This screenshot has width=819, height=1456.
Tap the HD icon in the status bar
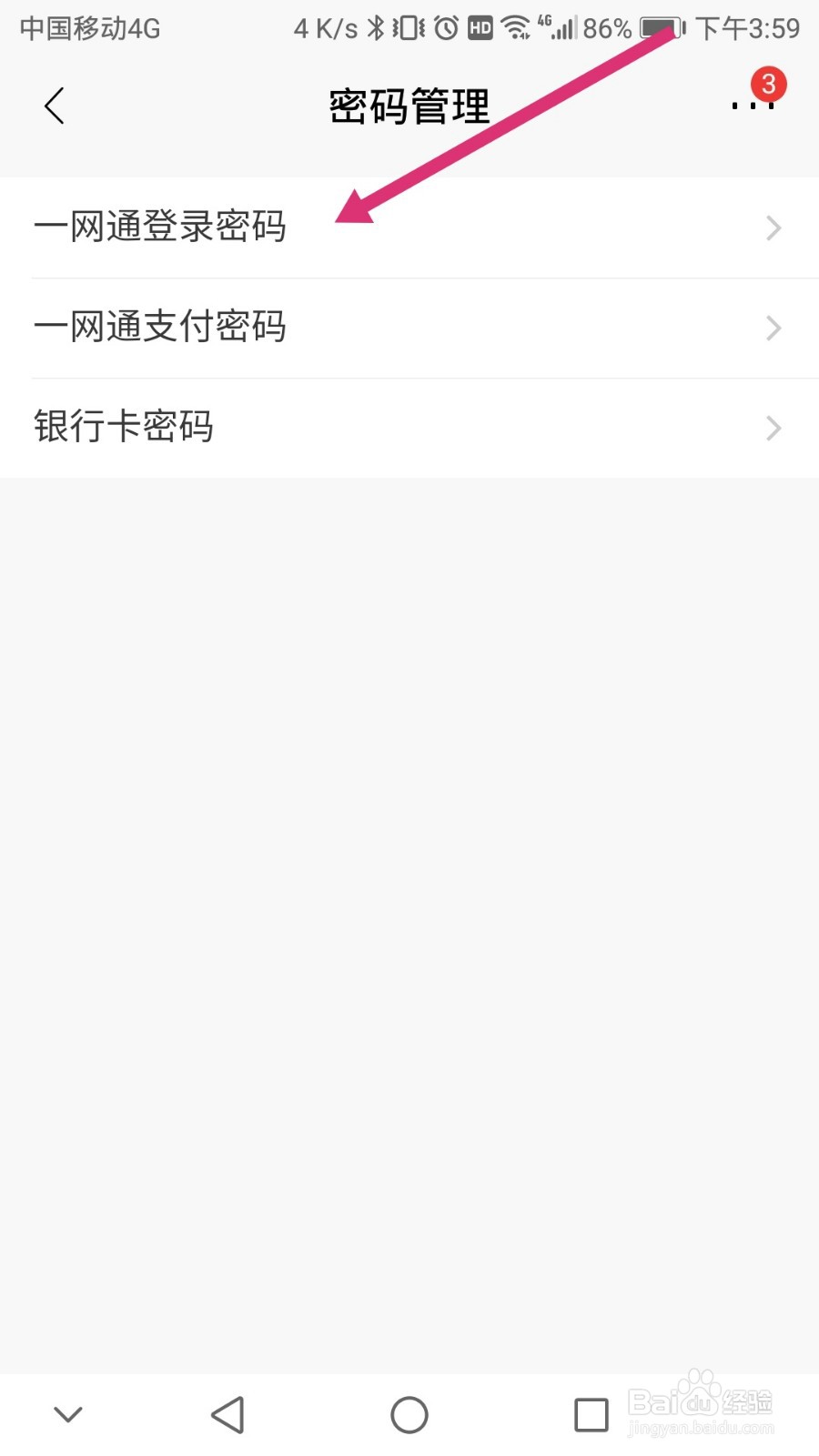(480, 27)
